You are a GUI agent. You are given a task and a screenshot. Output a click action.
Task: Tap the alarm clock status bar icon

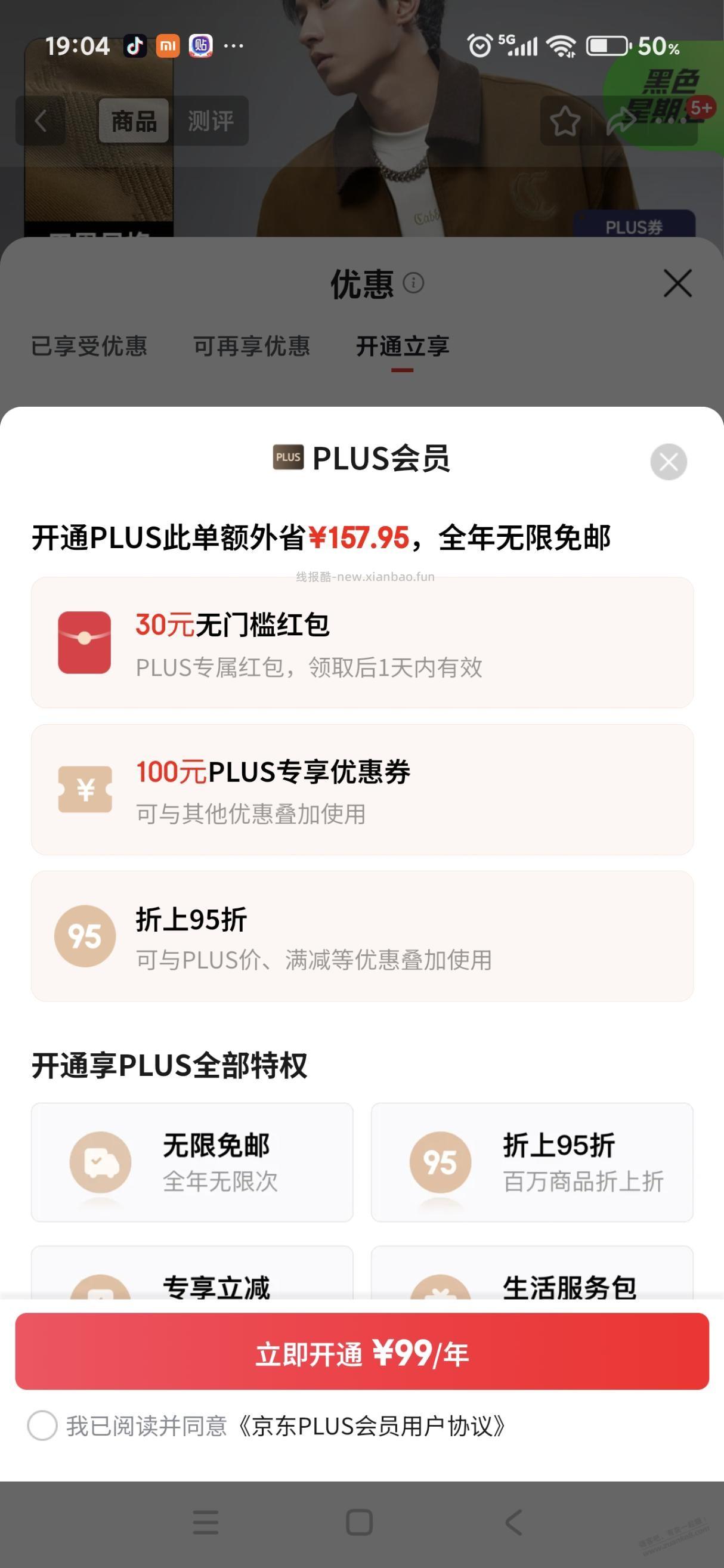coord(480,45)
